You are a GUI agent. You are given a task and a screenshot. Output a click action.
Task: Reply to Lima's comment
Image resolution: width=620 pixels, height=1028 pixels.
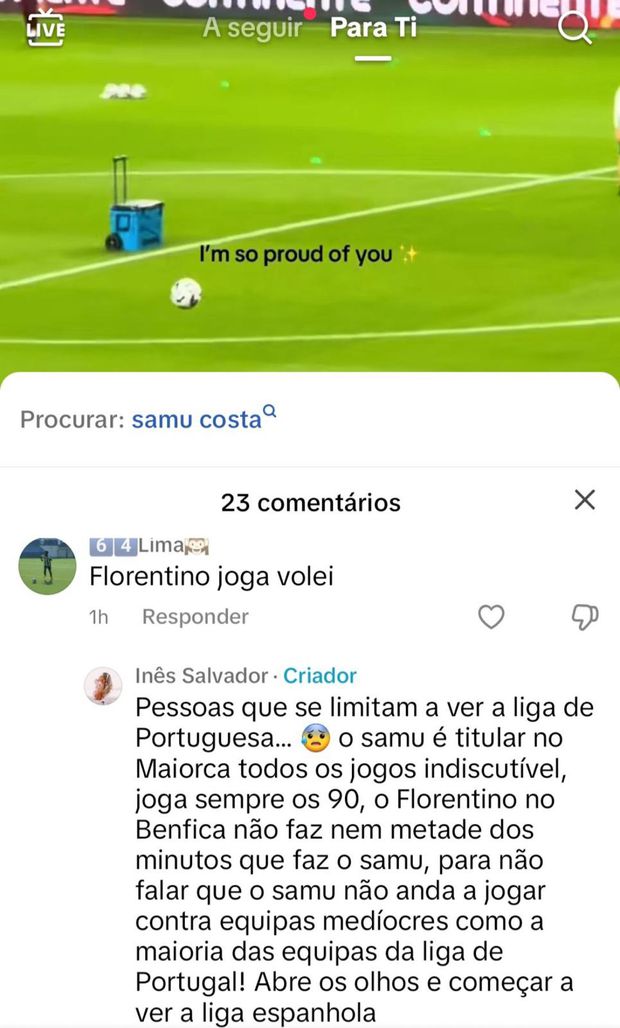coord(195,617)
